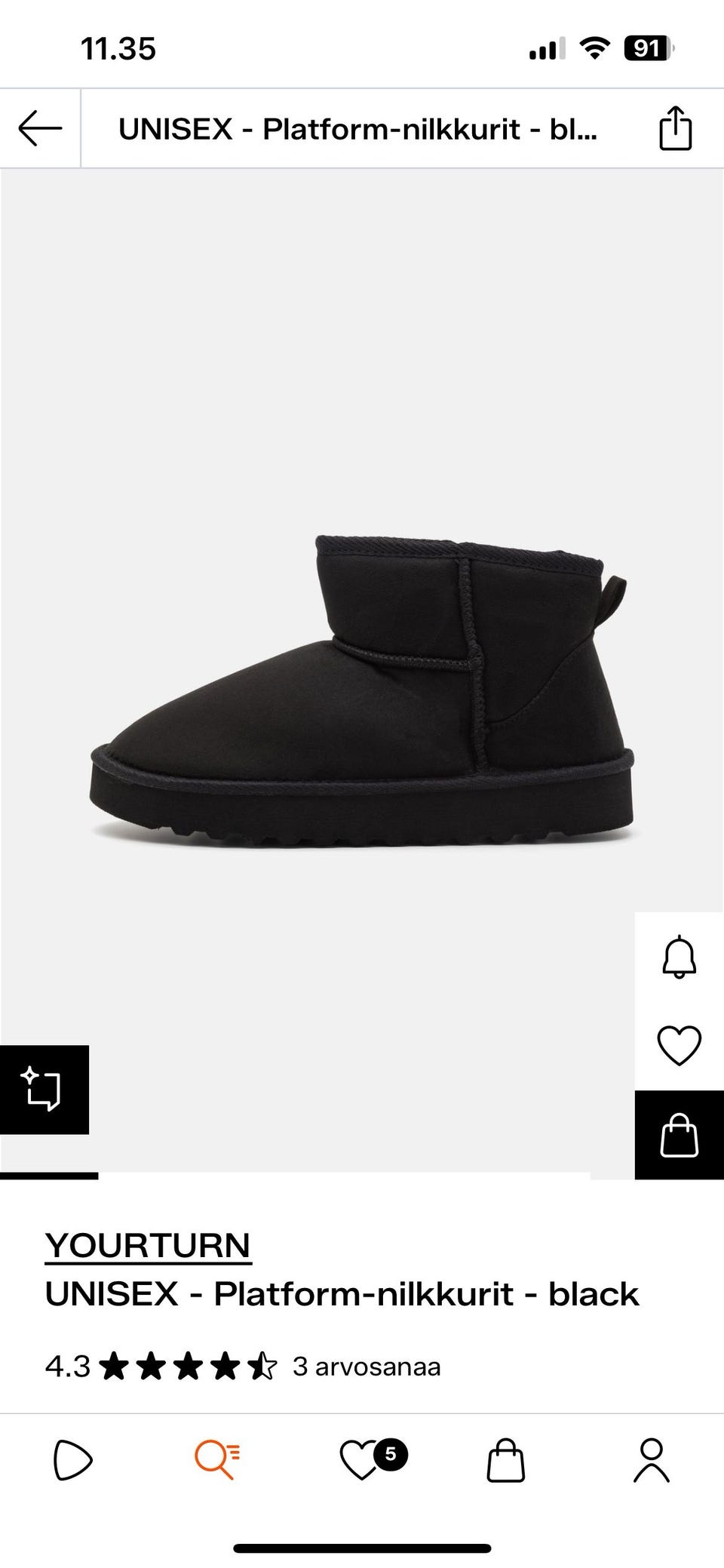Open the AI assistant chat button

[x=44, y=1090]
